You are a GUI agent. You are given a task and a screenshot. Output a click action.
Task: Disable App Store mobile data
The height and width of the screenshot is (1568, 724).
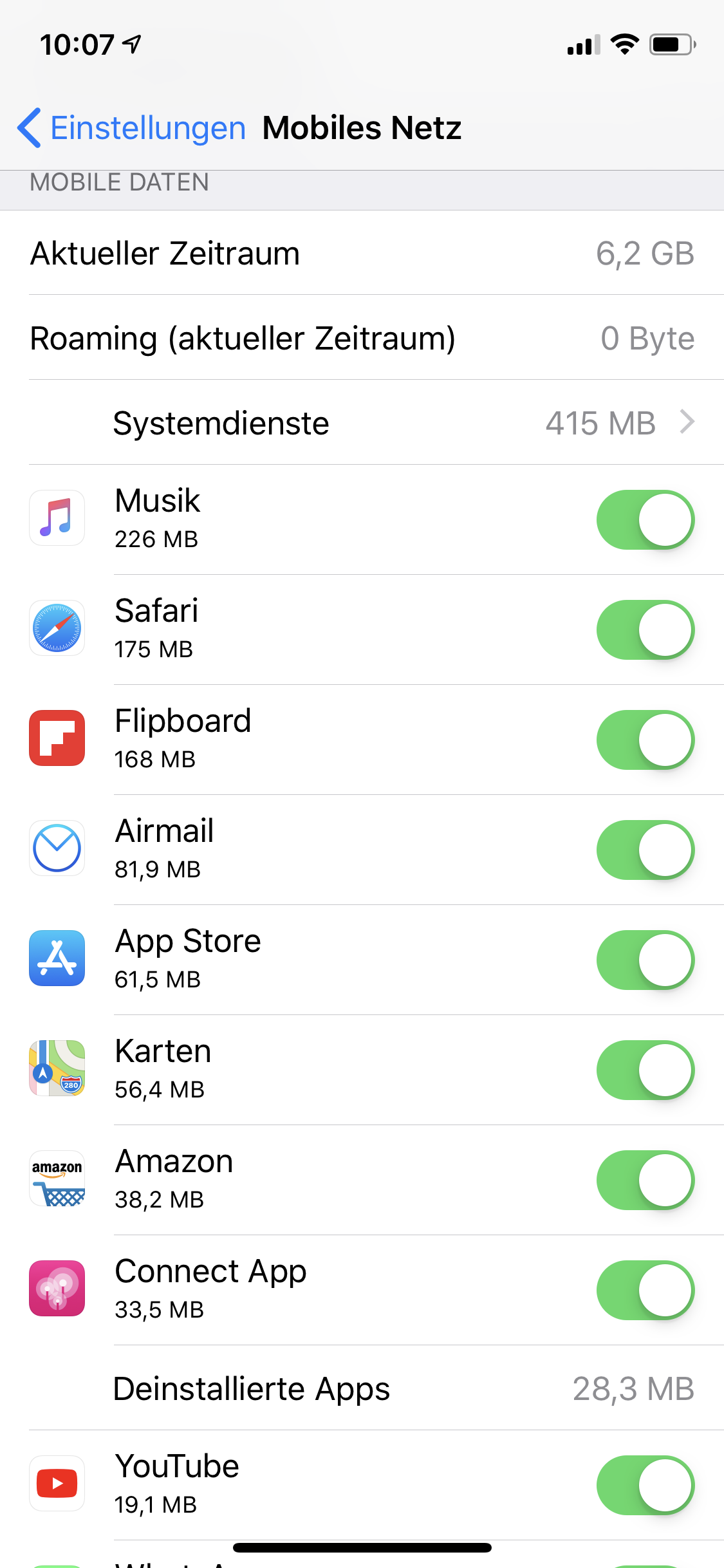pos(645,960)
